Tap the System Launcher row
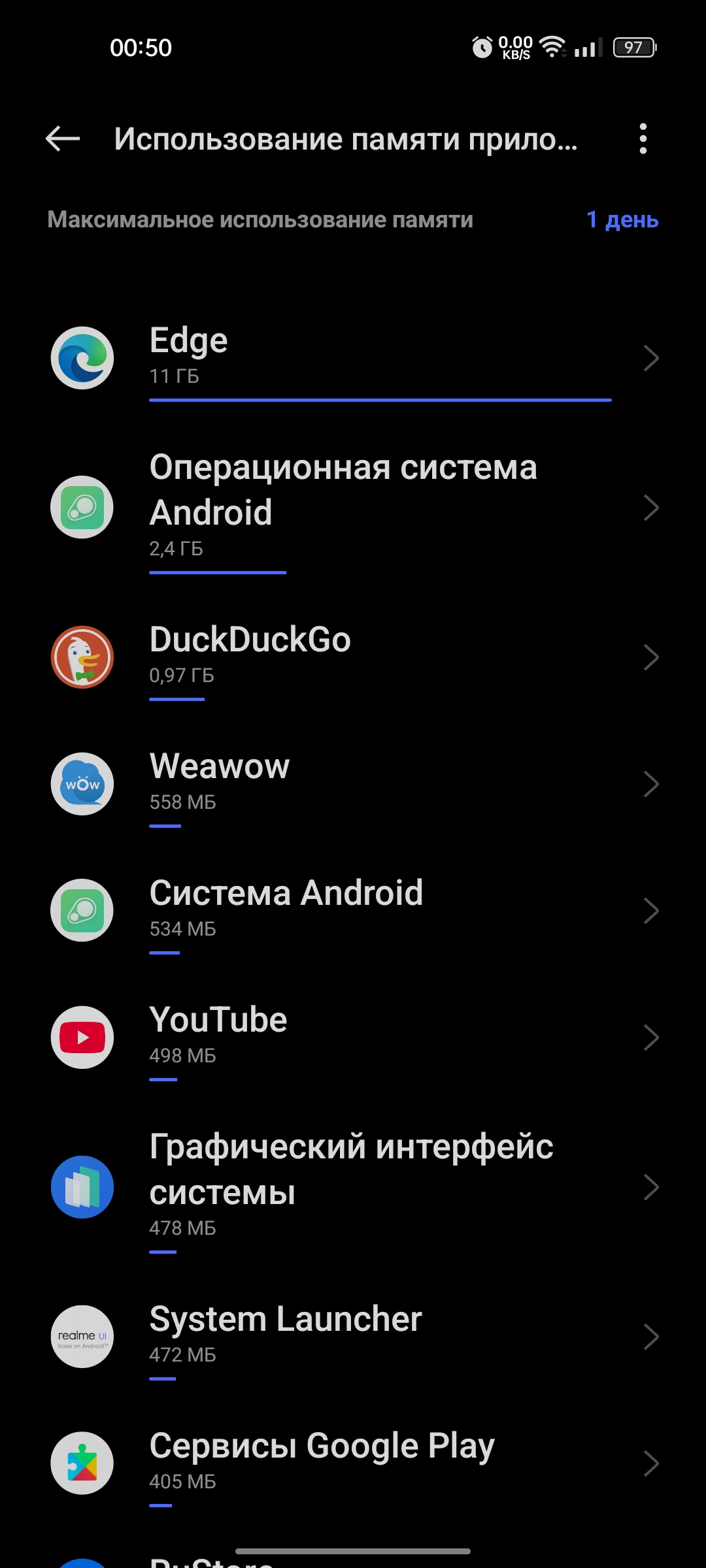 pyautogui.click(x=353, y=1337)
